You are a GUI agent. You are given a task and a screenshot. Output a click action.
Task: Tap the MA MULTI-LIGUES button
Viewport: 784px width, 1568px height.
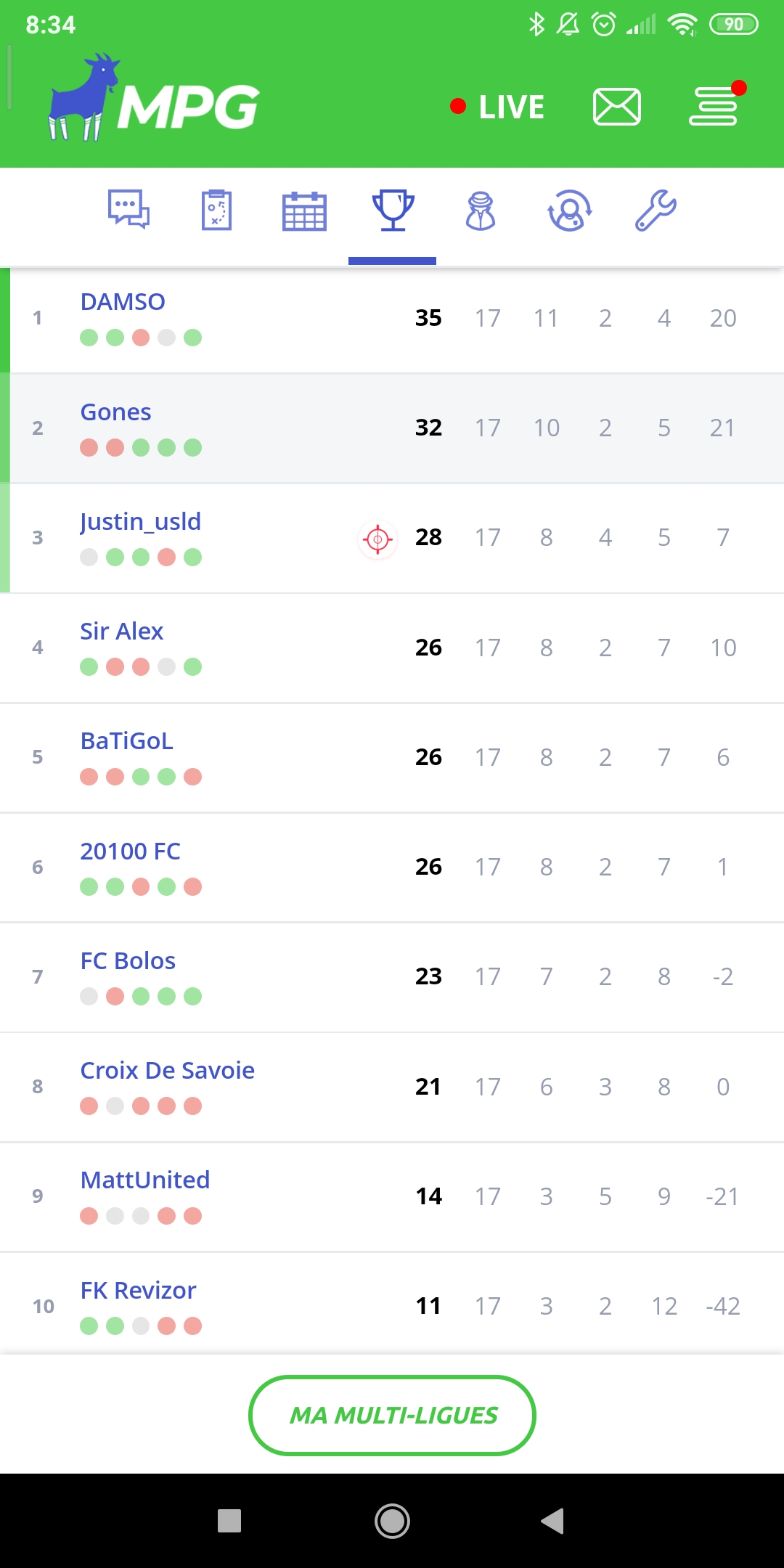pyautogui.click(x=392, y=1416)
